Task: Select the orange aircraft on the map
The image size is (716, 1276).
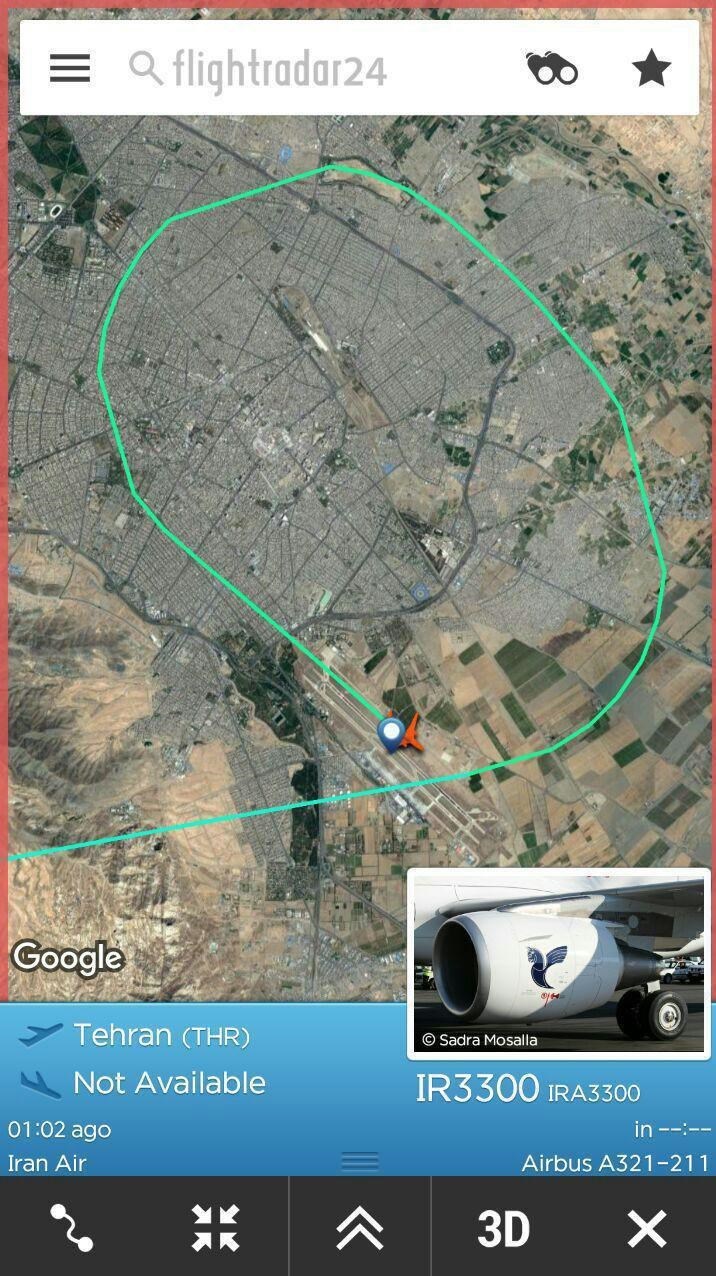Action: 411,733
